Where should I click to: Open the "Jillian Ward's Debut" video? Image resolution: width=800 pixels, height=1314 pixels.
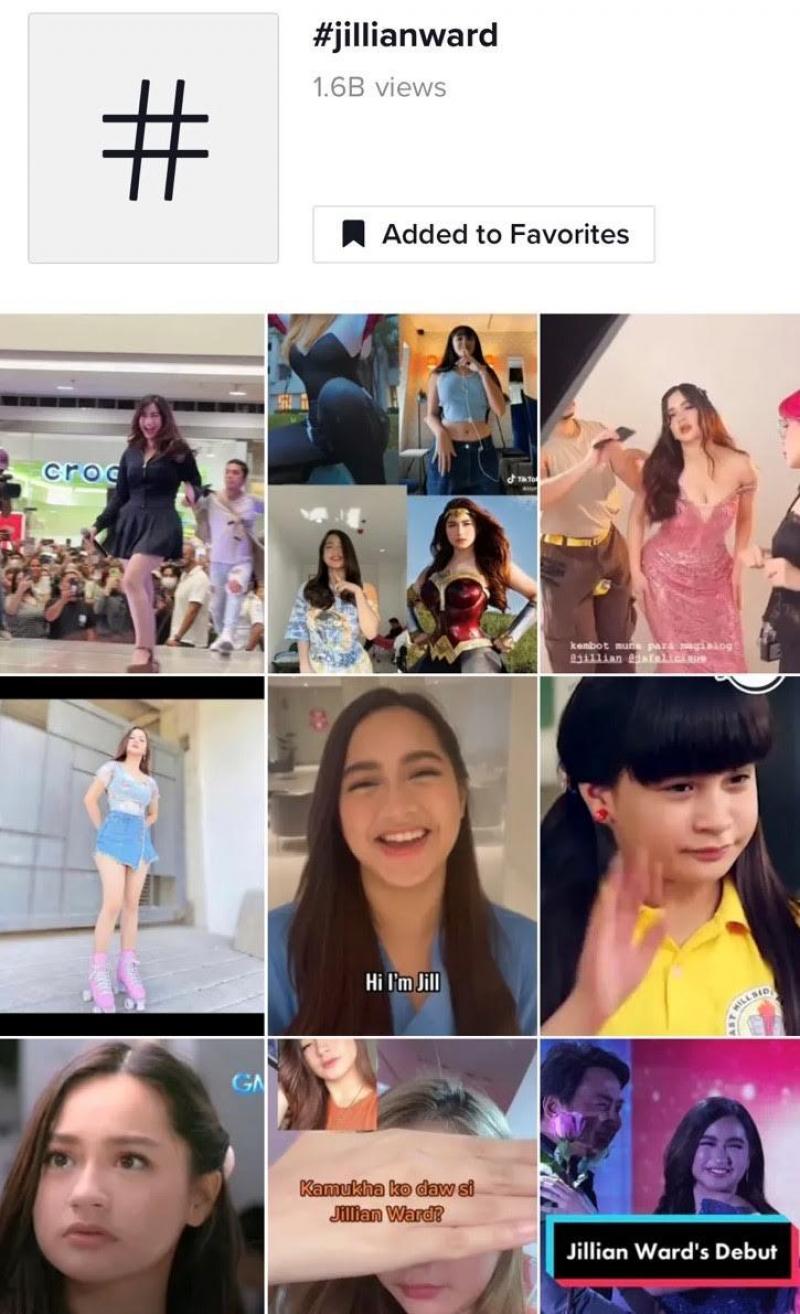click(x=670, y=1176)
